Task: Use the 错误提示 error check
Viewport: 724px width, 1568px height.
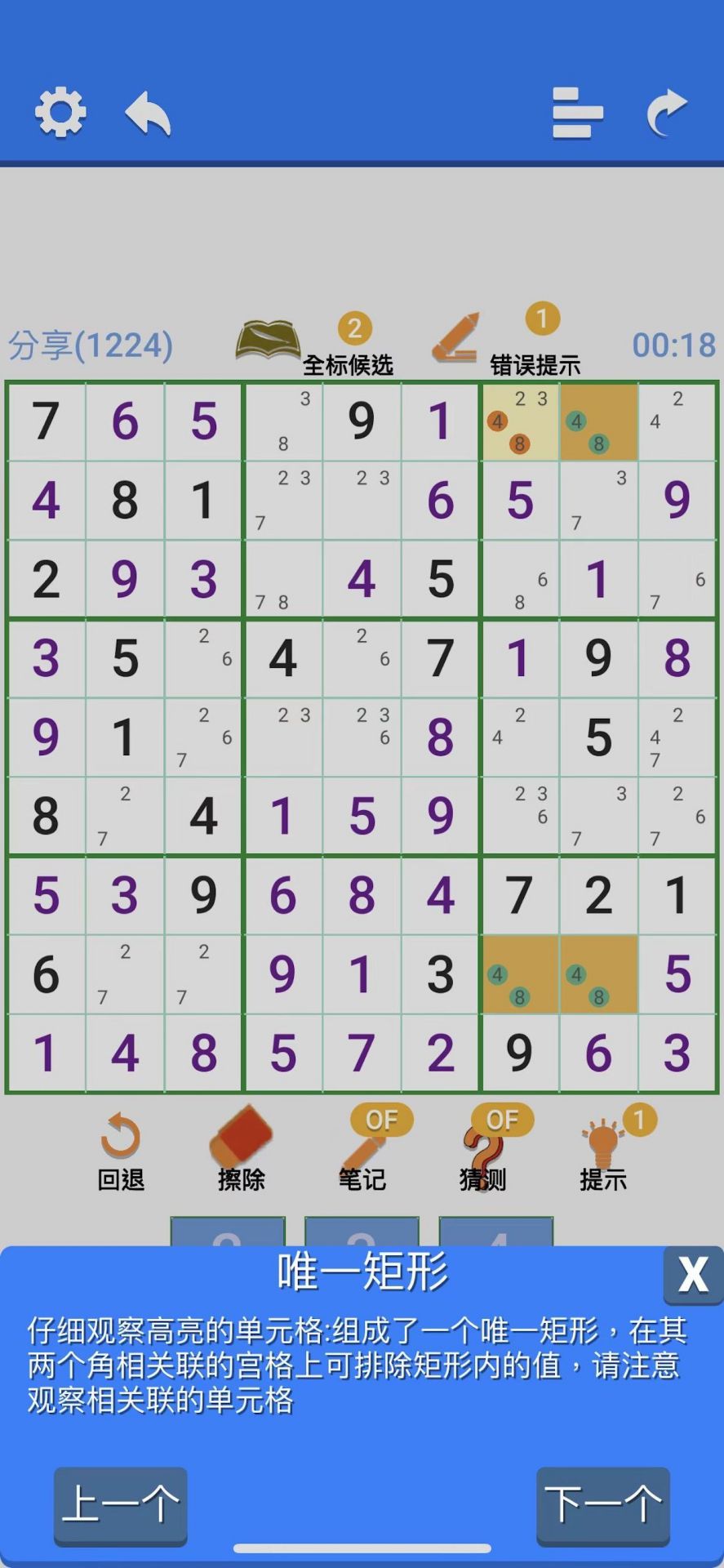Action: tap(508, 344)
